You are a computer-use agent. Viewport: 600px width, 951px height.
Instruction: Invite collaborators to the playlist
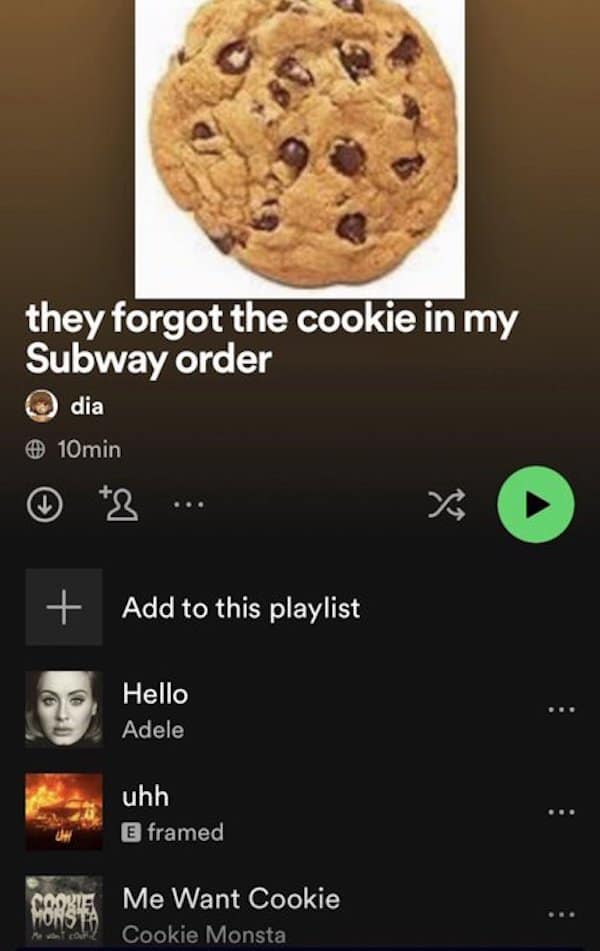[119, 504]
